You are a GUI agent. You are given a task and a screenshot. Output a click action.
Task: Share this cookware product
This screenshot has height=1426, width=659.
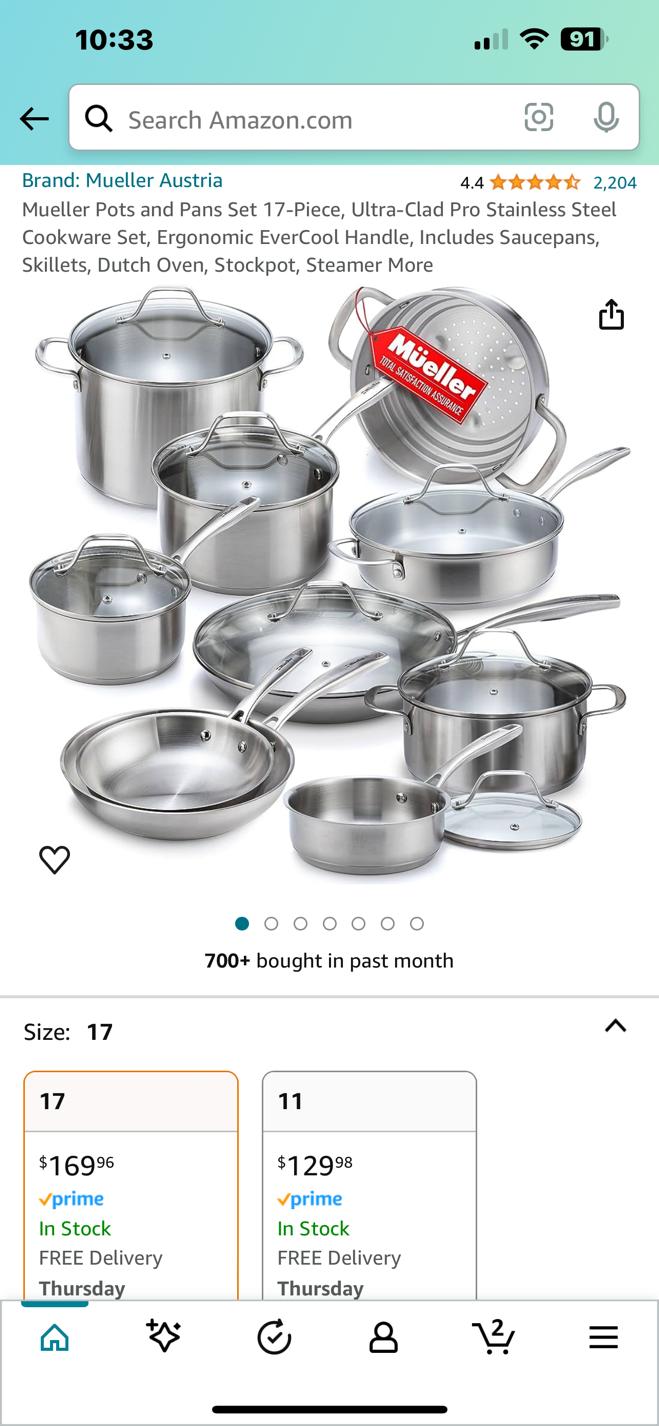611,315
